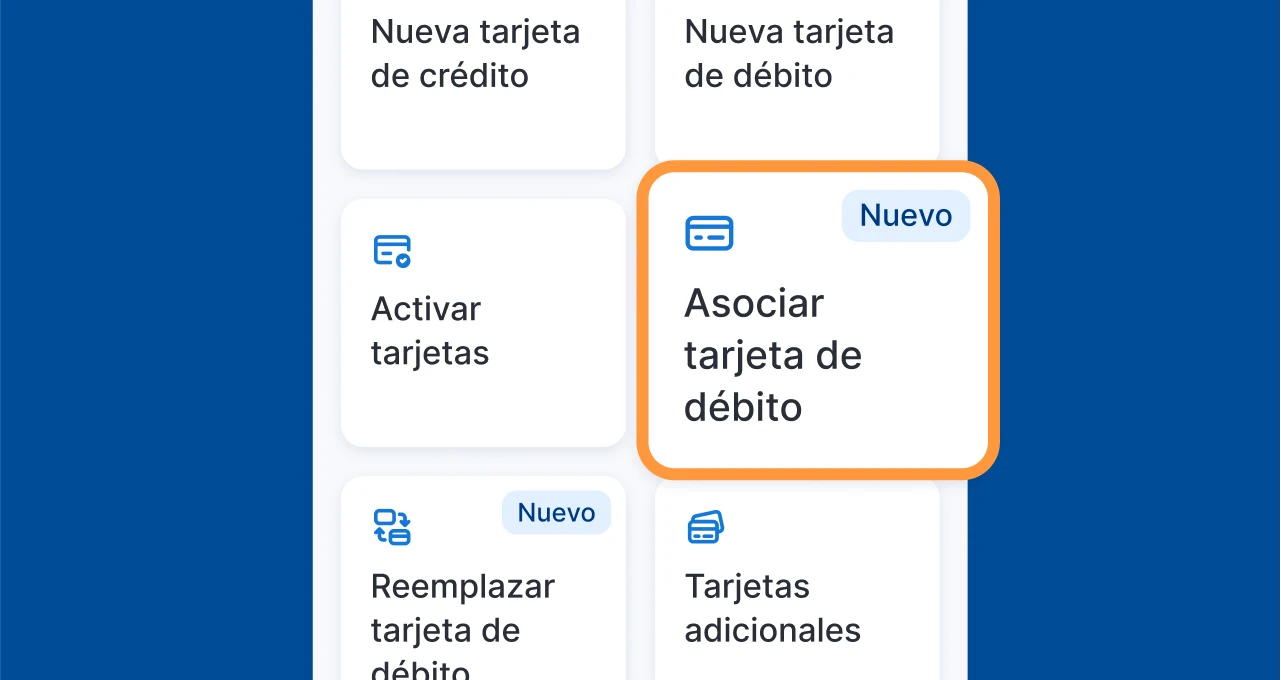The width and height of the screenshot is (1281, 680).
Task: Select Nueva tarjeta de débito card
Action: coord(797,80)
